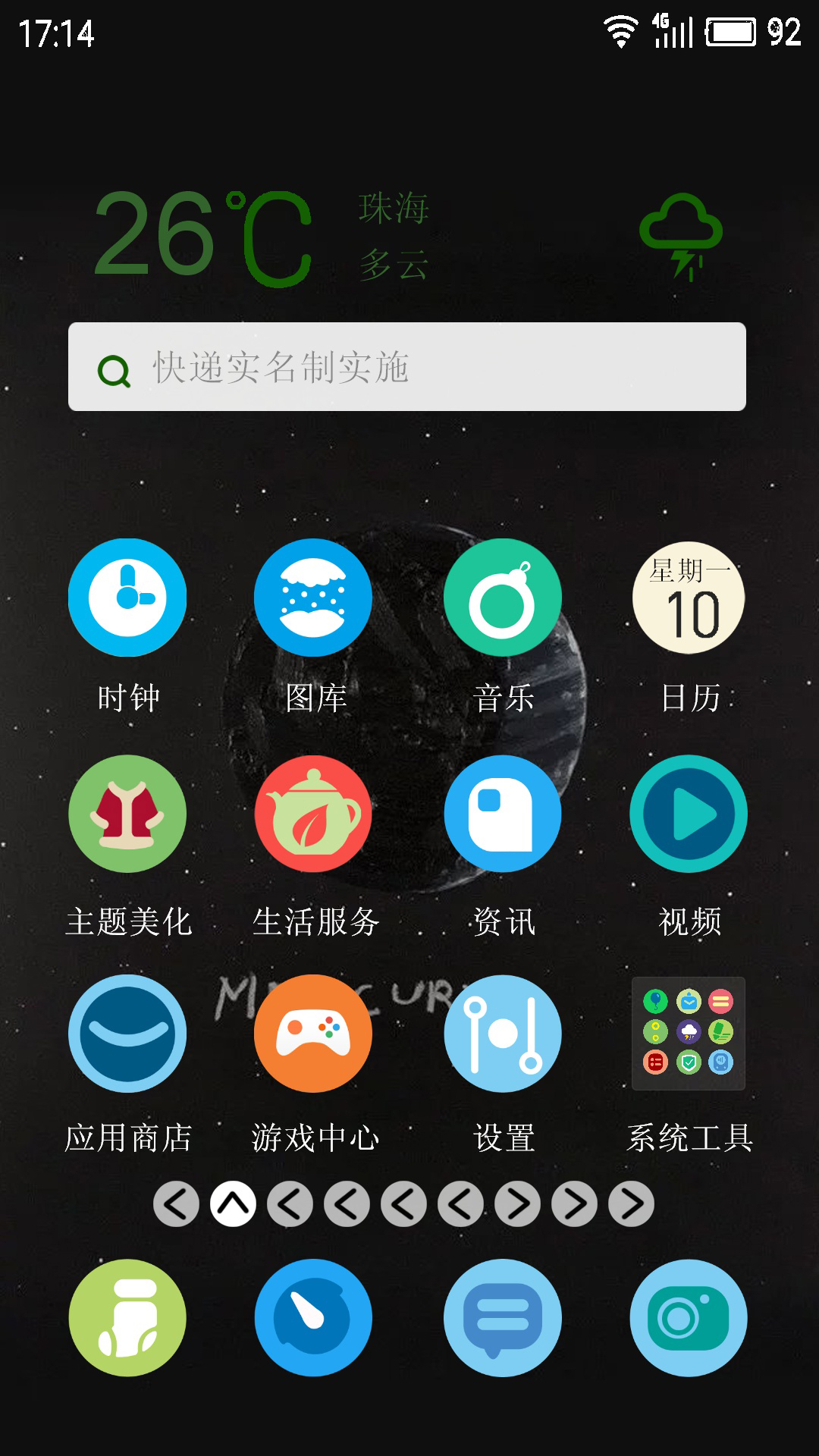
Task: Launch the camera from the dock
Action: click(x=689, y=1318)
